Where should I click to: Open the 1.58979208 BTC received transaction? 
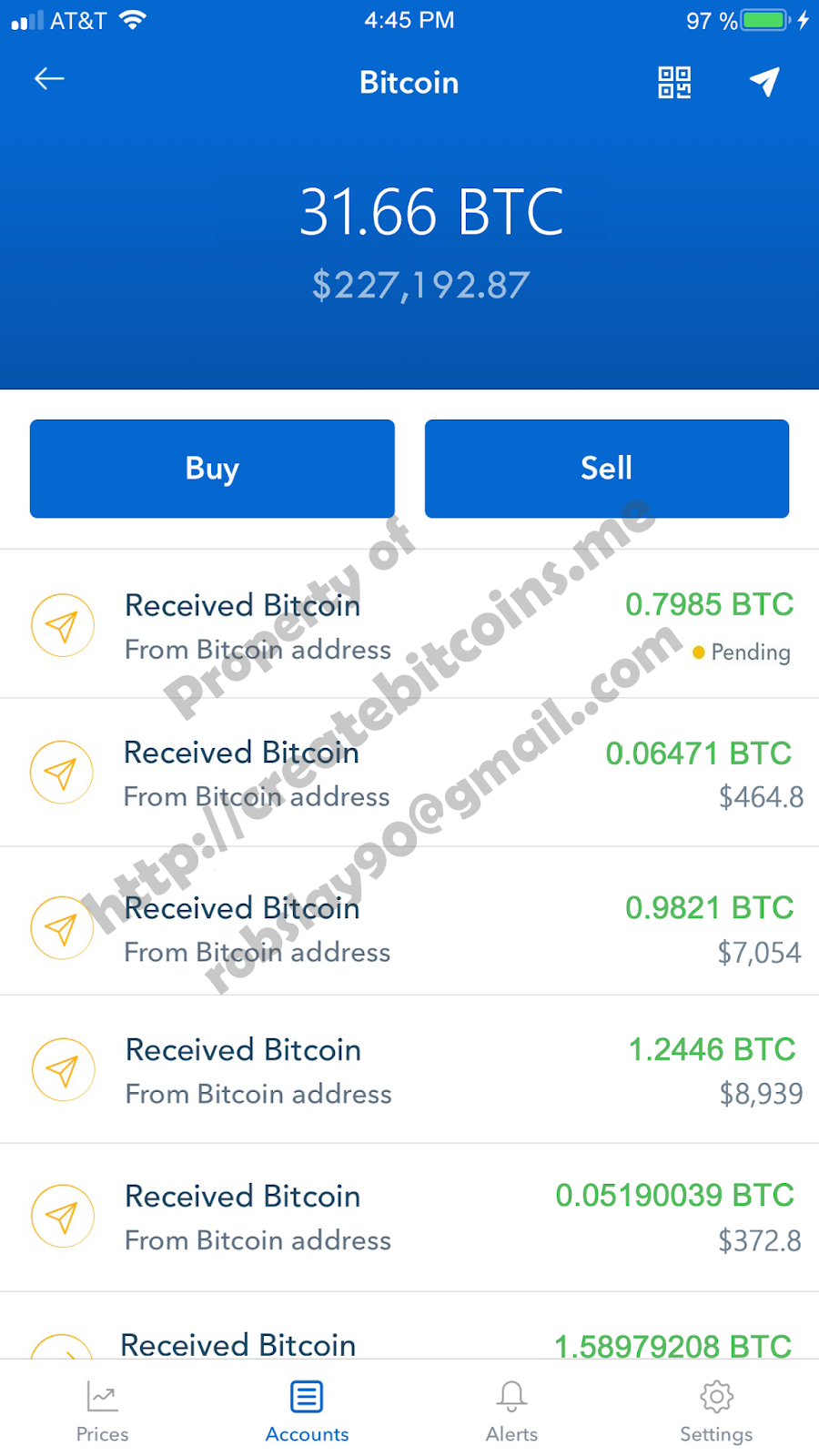point(409,1326)
